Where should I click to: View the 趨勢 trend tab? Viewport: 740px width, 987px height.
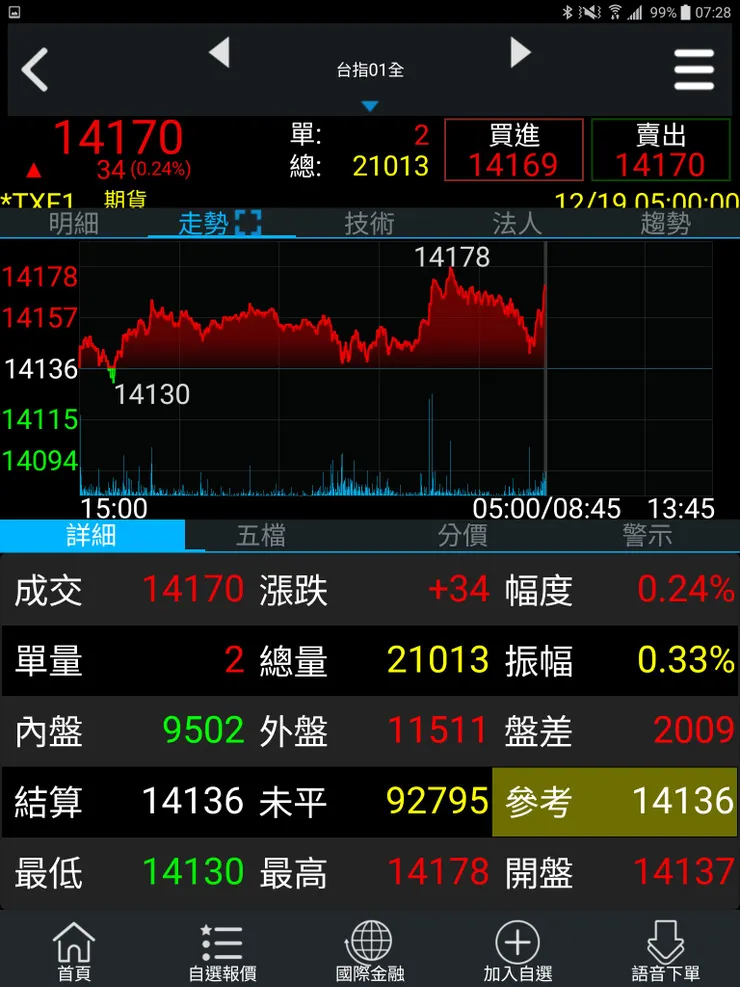(665, 223)
